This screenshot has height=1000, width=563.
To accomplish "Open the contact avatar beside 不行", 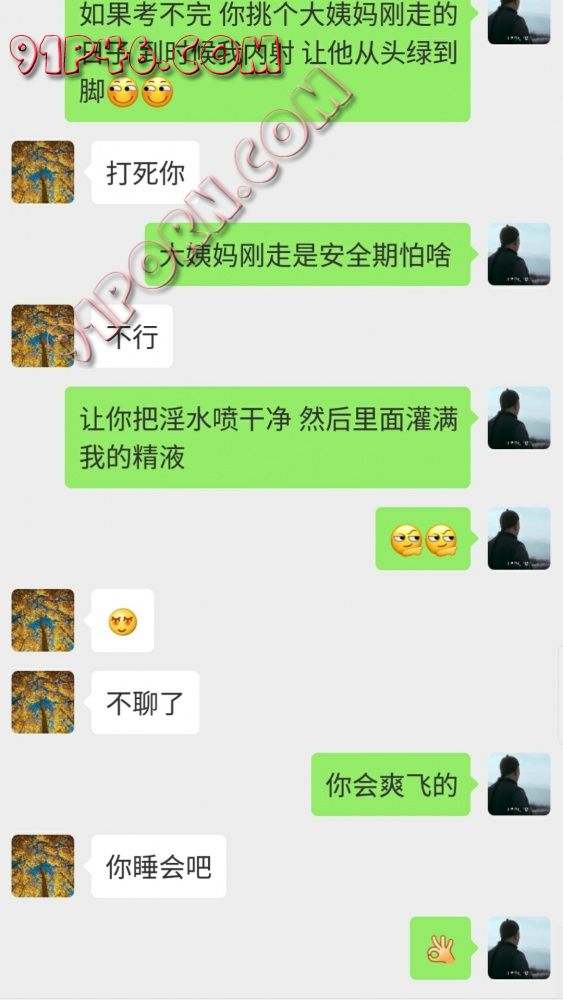I will click(x=43, y=336).
